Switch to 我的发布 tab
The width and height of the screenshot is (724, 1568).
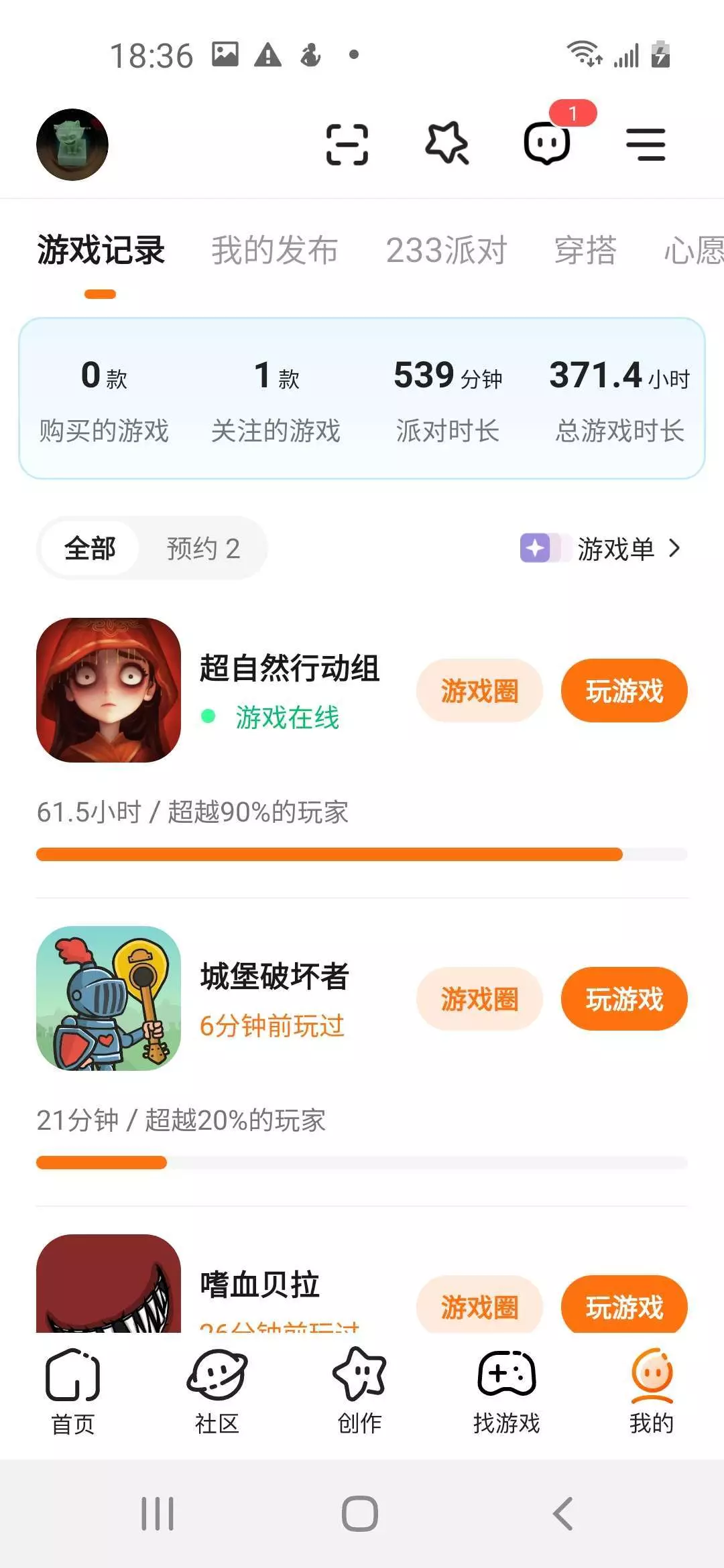(x=274, y=251)
